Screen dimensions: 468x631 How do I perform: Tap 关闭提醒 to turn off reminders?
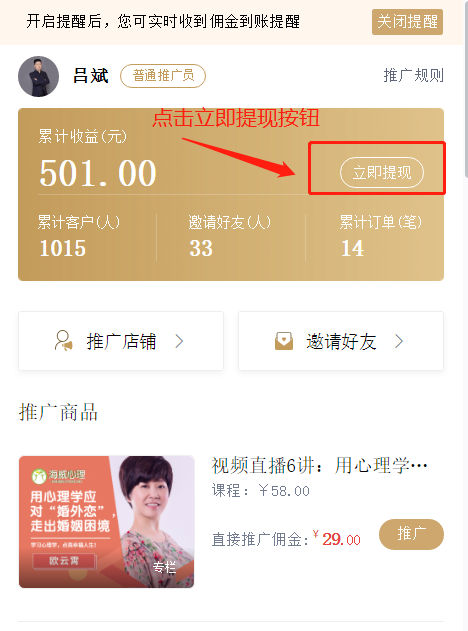tap(407, 22)
